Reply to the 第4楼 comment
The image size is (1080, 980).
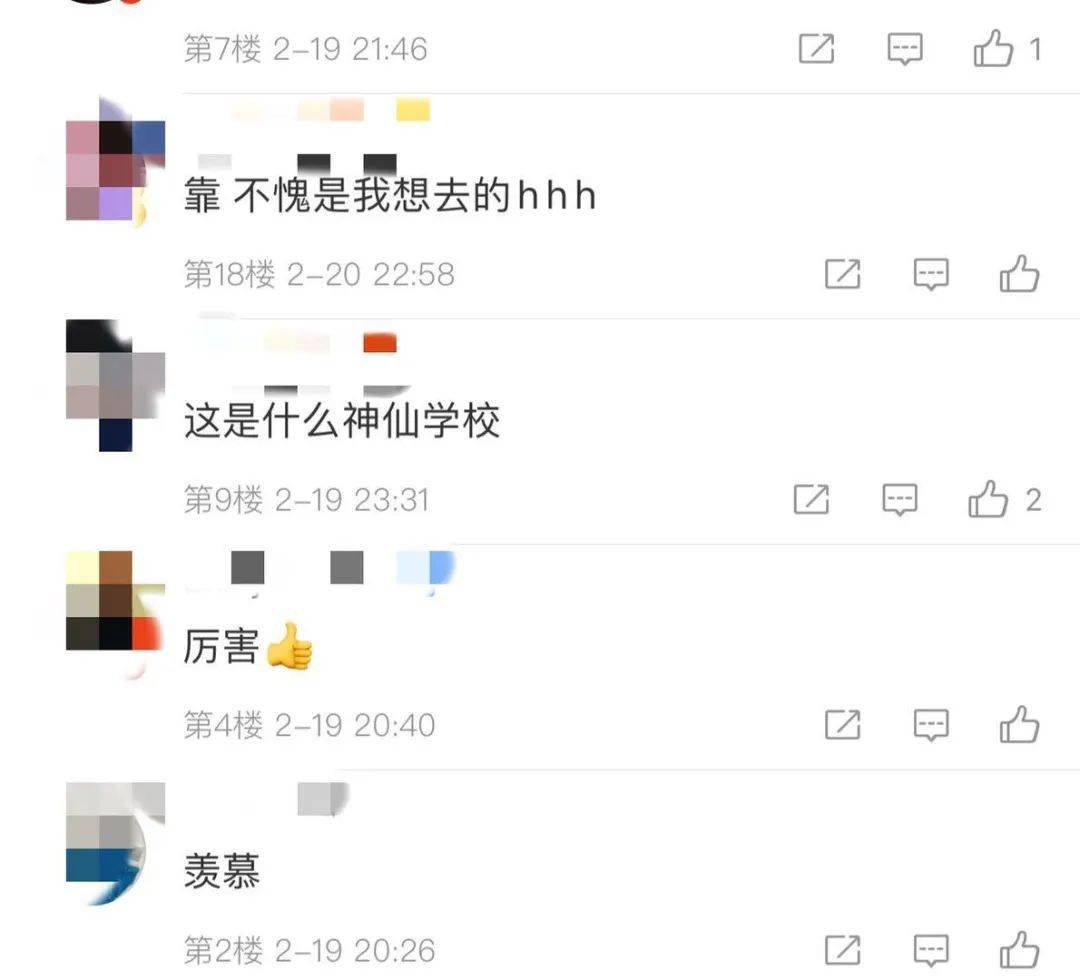(930, 725)
